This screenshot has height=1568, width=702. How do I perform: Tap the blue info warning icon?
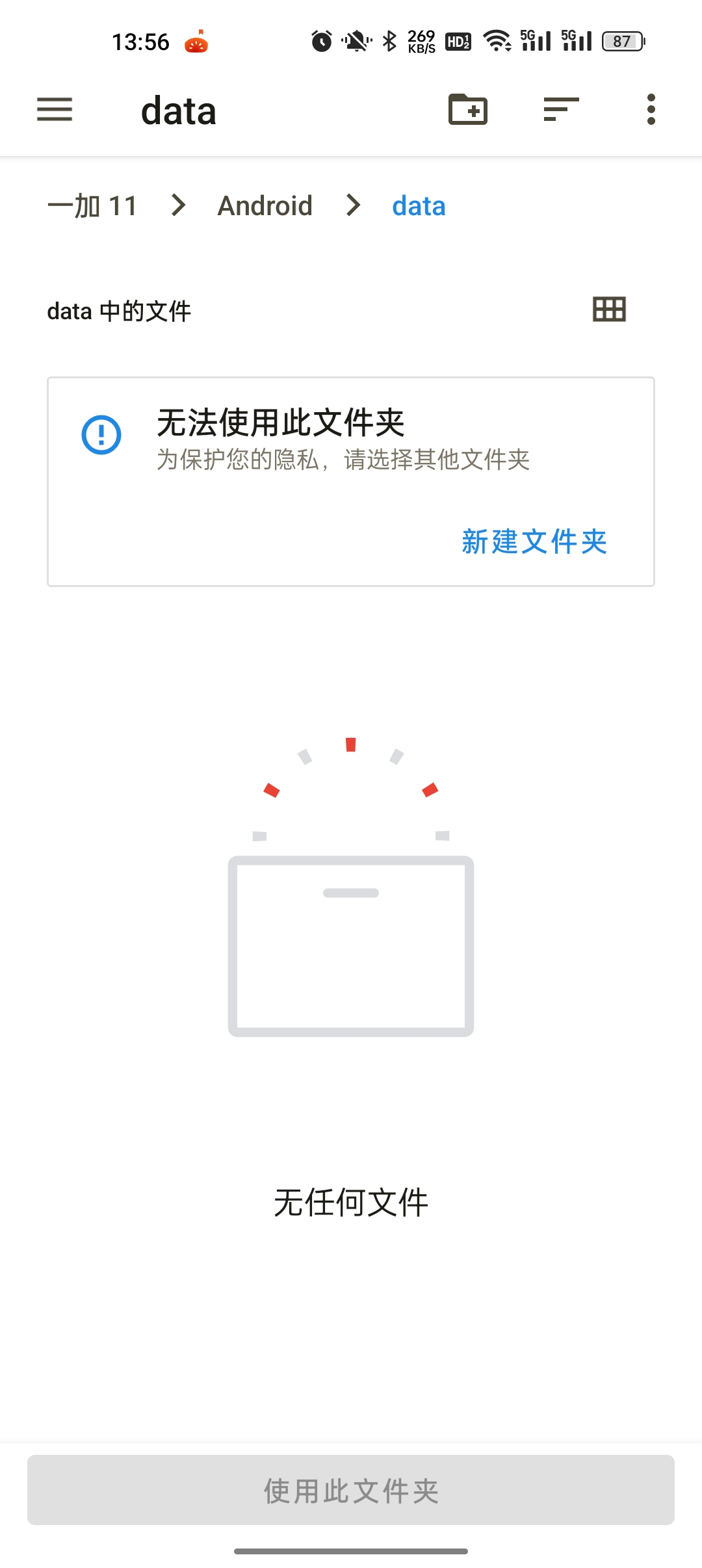point(102,434)
